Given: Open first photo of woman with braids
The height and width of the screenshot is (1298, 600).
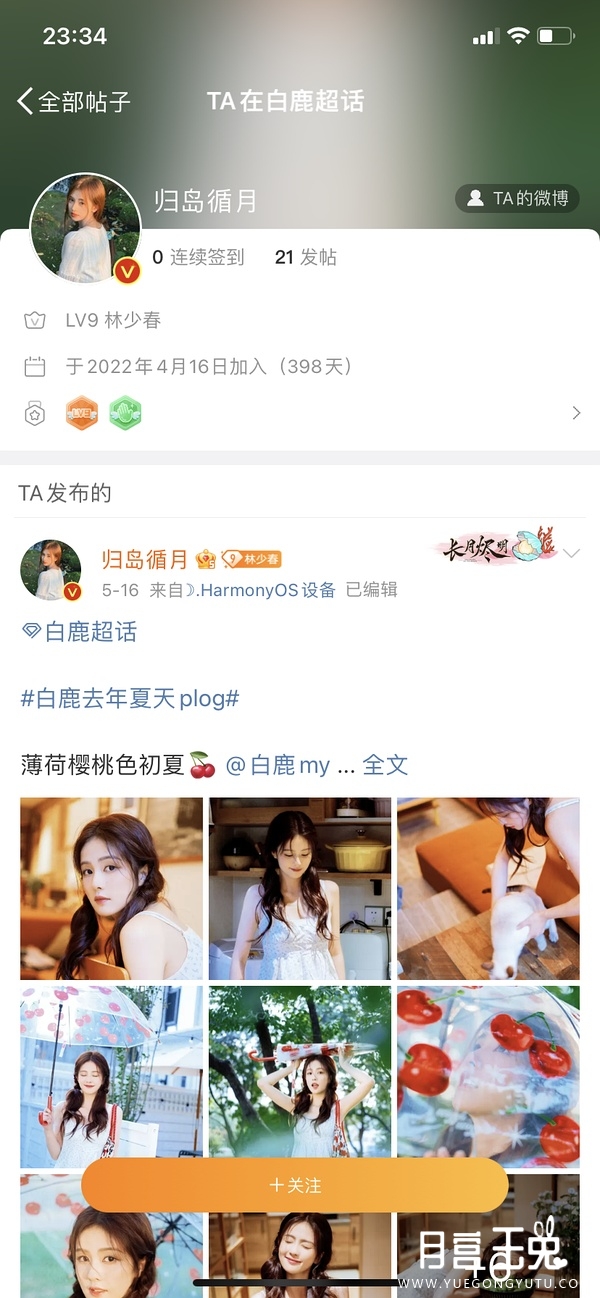Looking at the screenshot, I should tap(111, 888).
